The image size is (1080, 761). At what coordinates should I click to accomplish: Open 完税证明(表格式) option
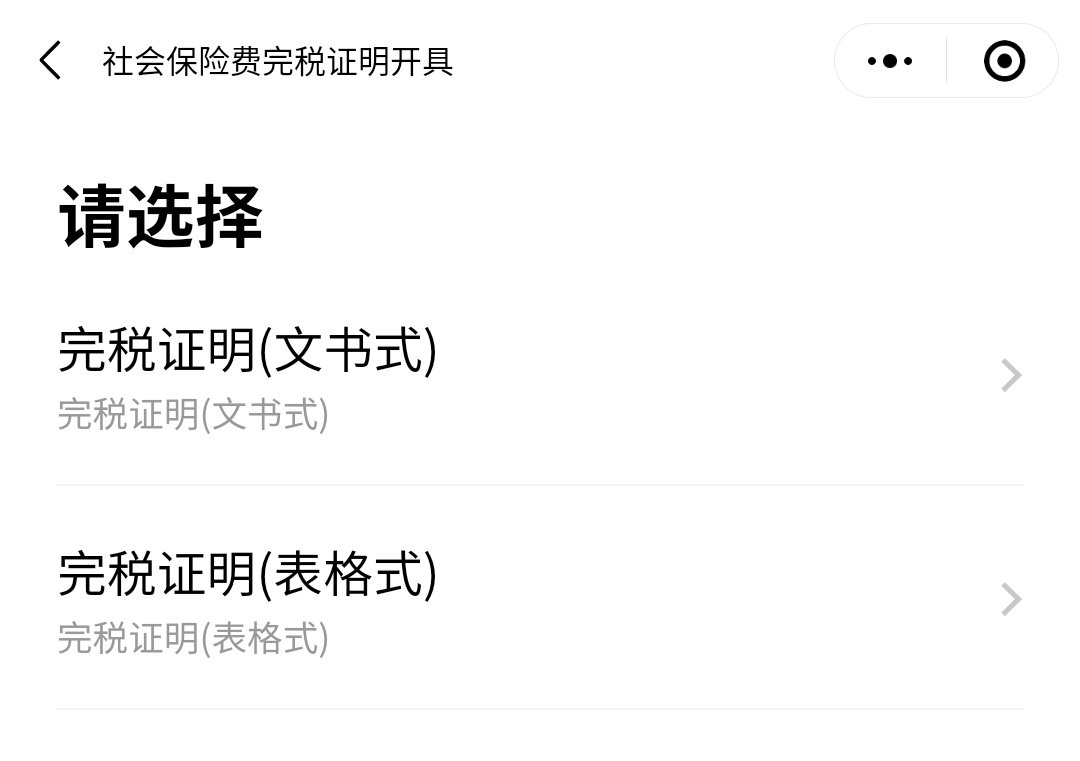(x=540, y=600)
